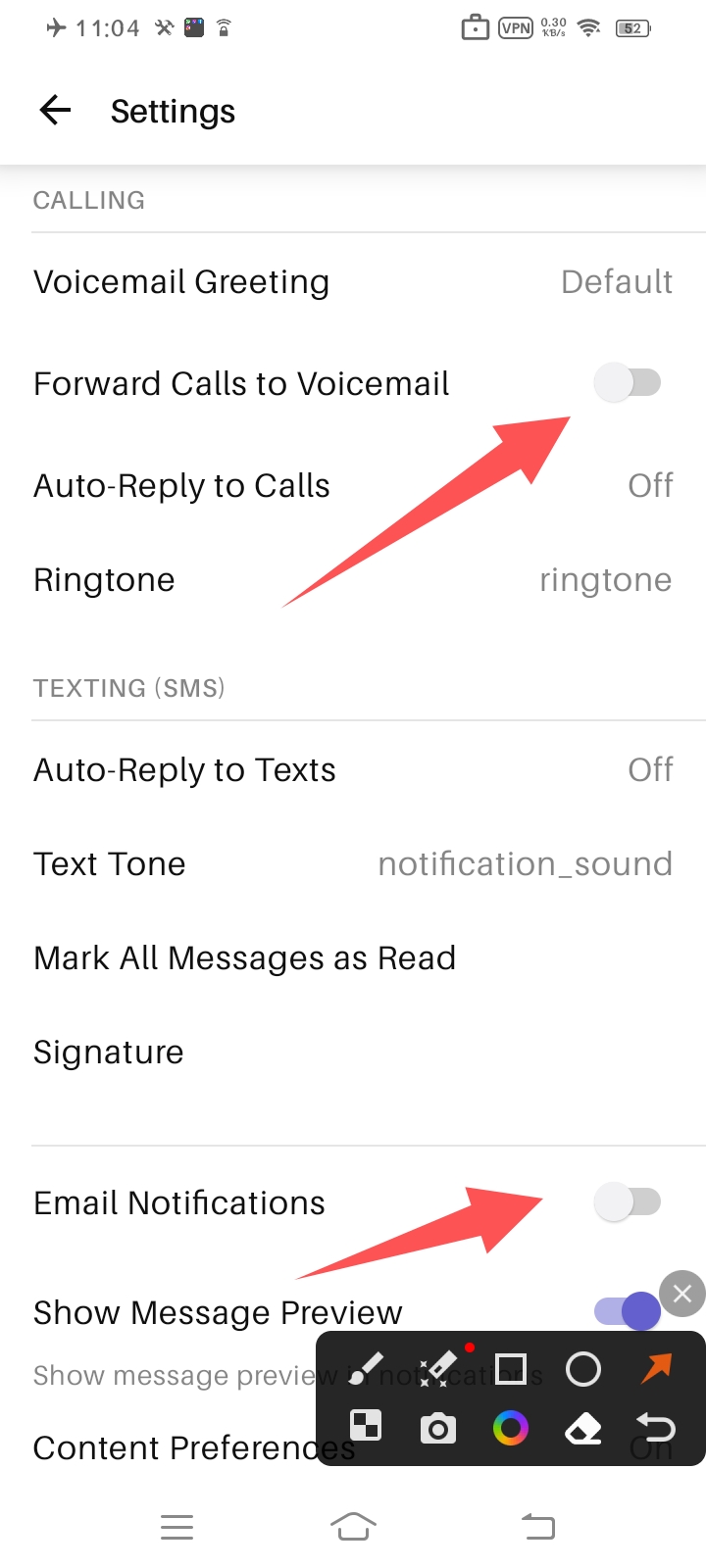This screenshot has width=706, height=1568.
Task: Mark All Messages as Read
Action: click(x=245, y=958)
